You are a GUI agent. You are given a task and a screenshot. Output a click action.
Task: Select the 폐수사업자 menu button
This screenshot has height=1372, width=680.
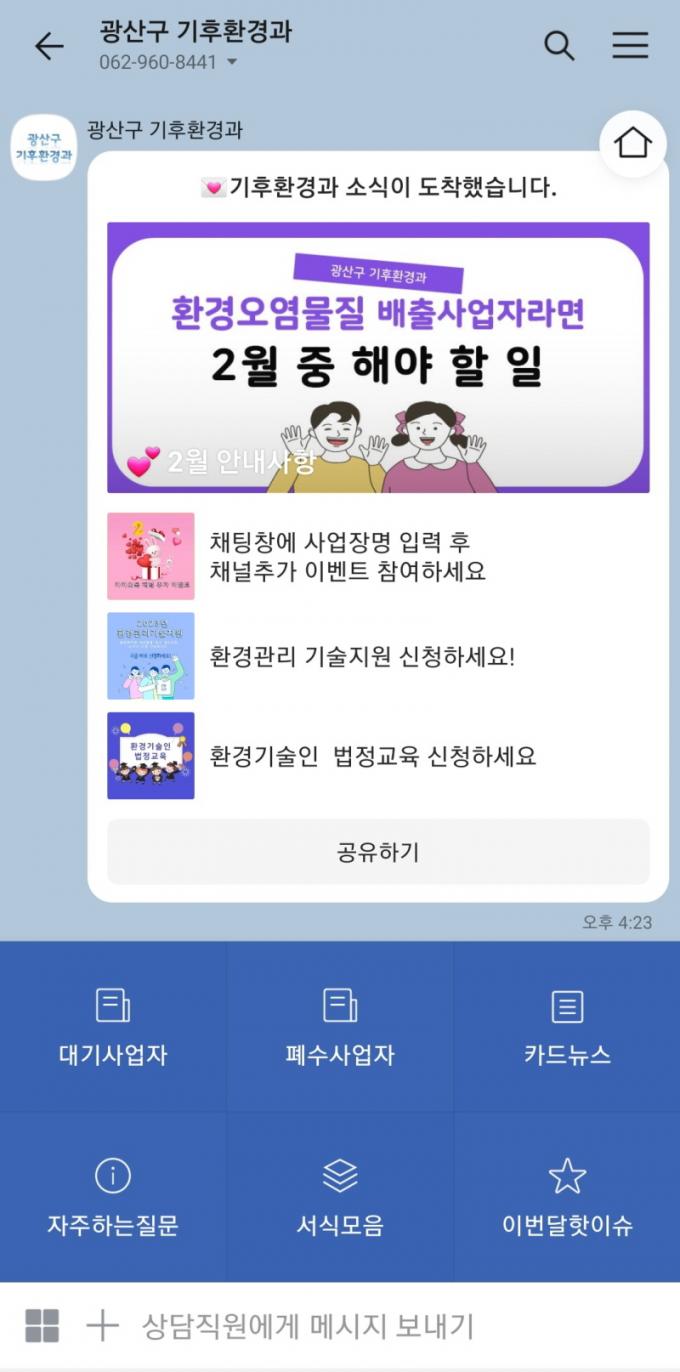click(x=340, y=1027)
